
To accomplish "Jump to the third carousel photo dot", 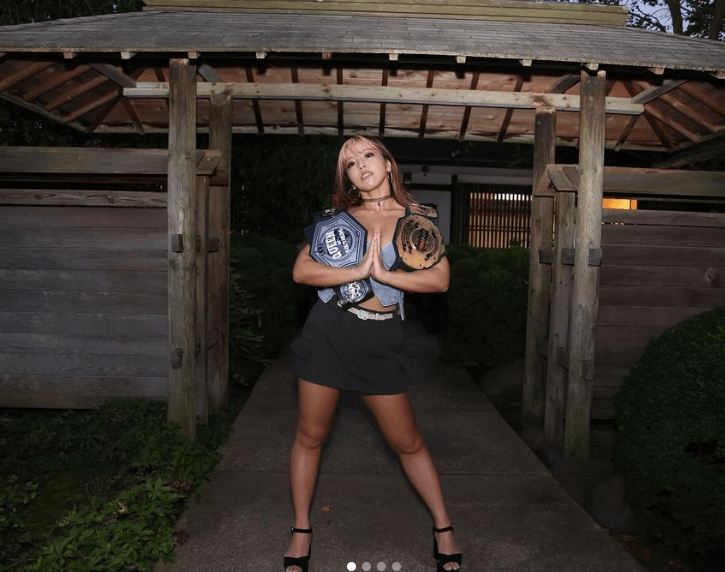I will pos(381,566).
